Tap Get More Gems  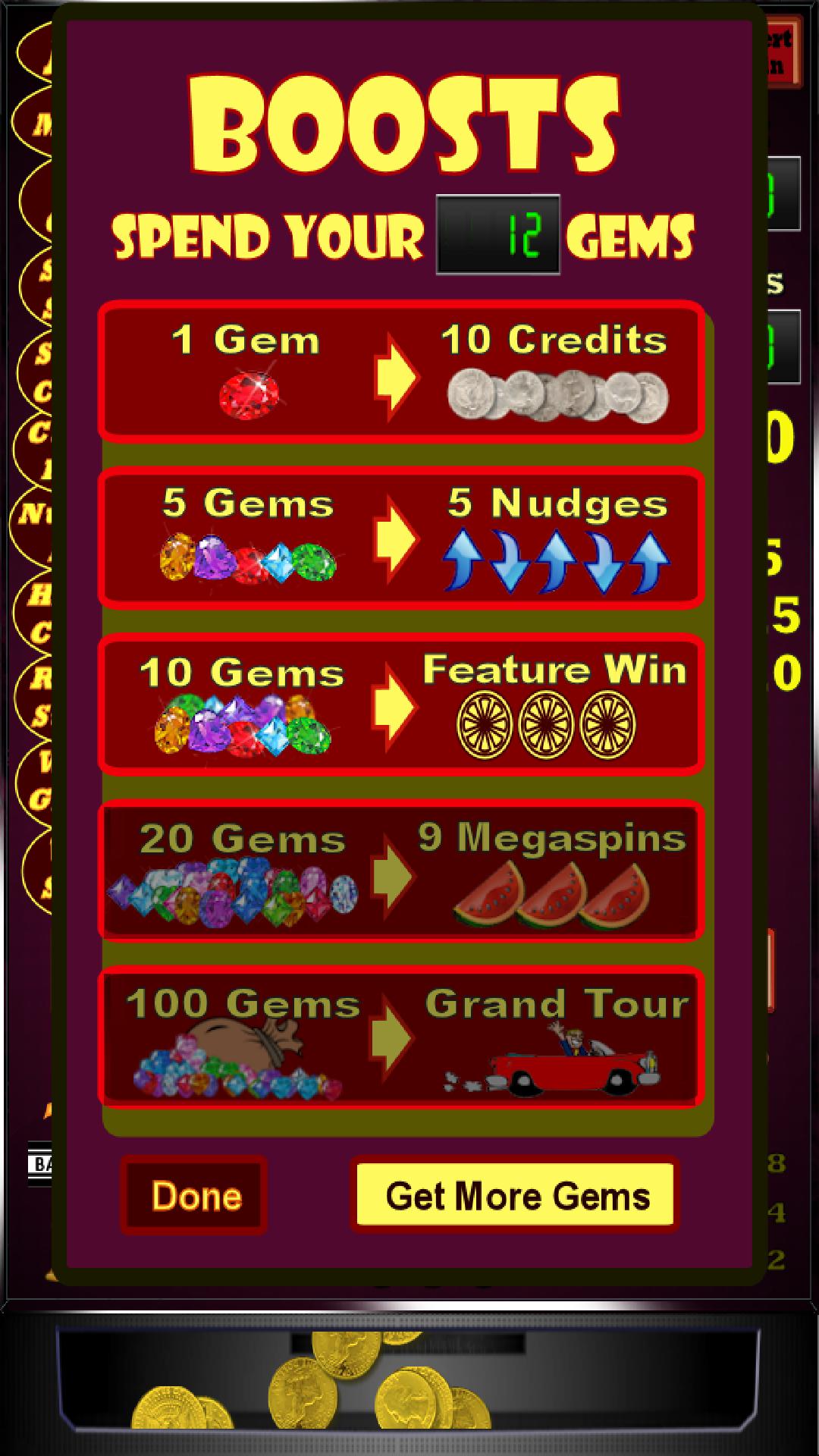[x=516, y=1196]
